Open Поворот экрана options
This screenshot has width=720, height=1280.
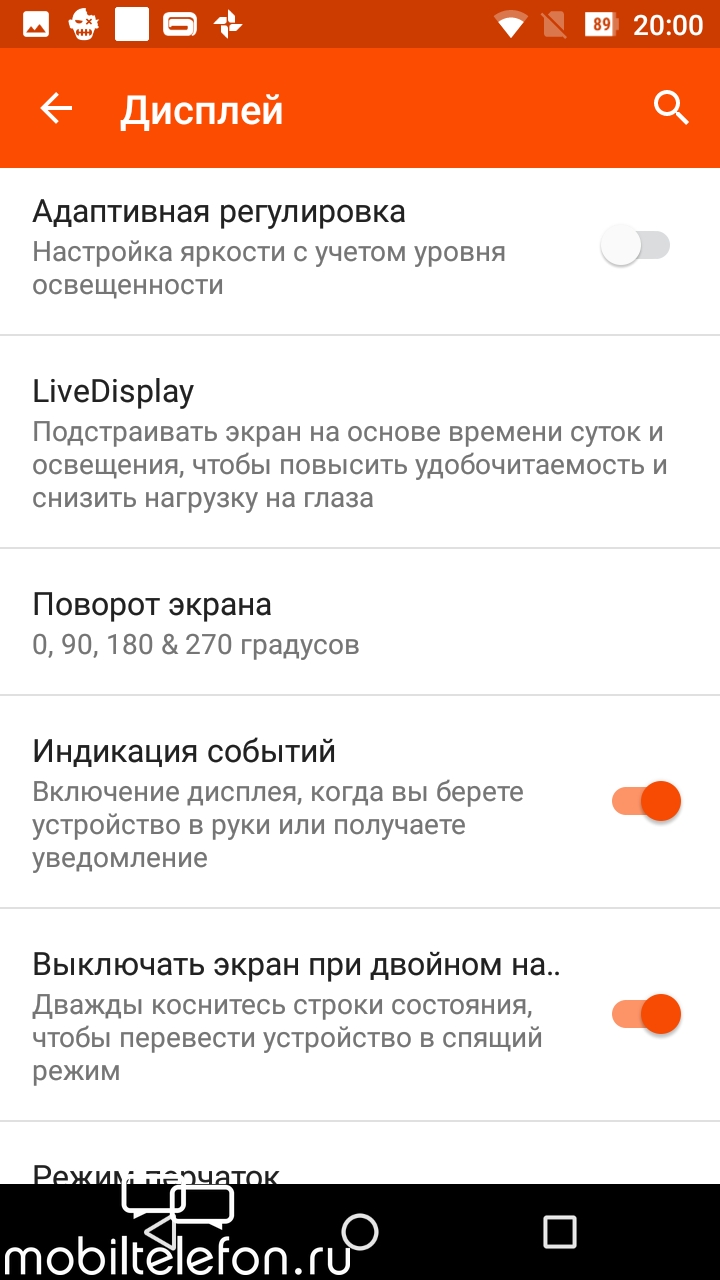[x=360, y=622]
